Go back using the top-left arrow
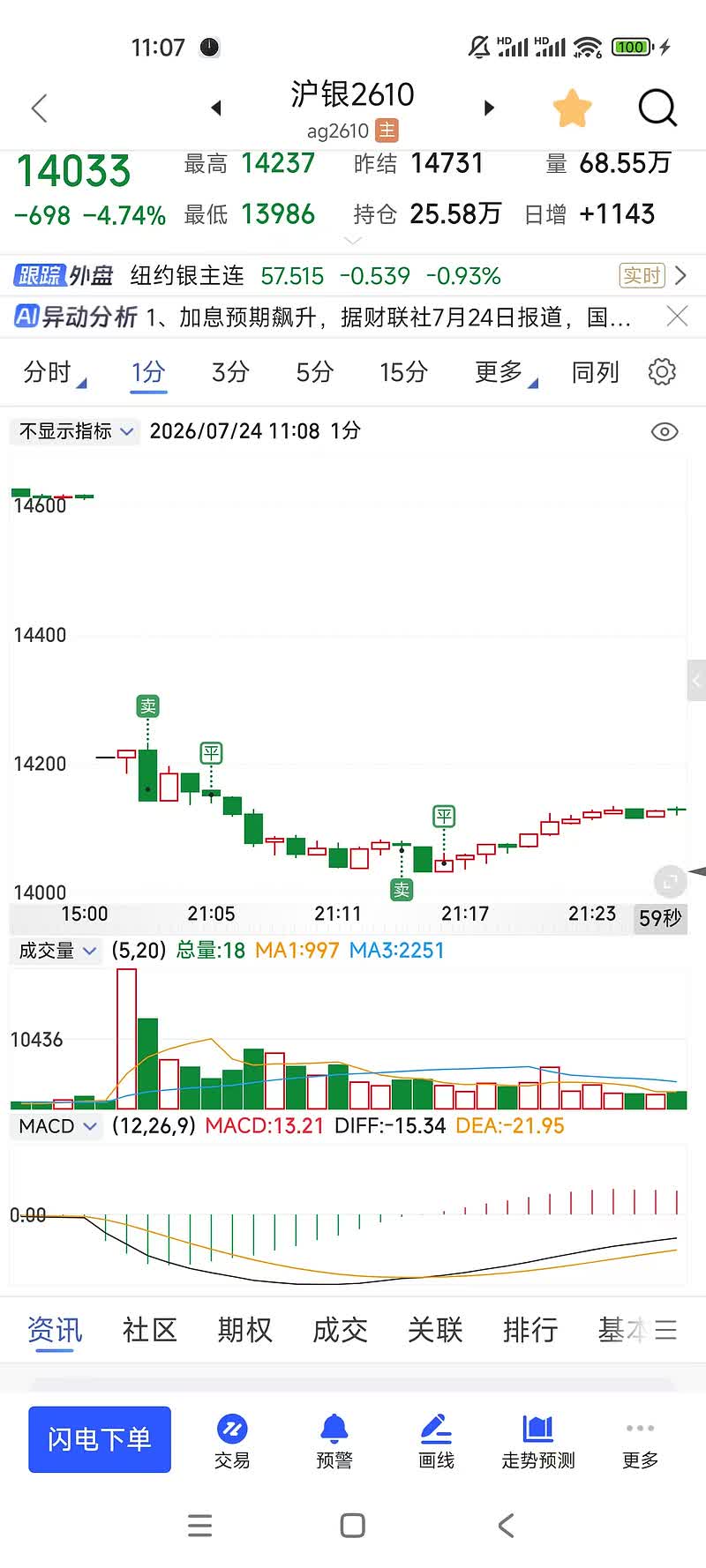 pyautogui.click(x=39, y=108)
